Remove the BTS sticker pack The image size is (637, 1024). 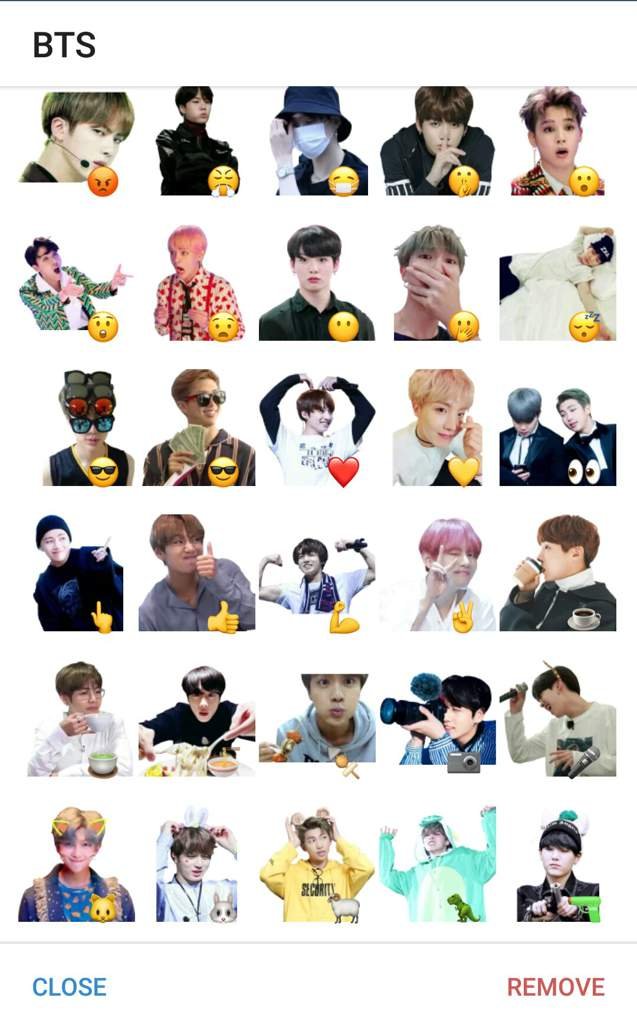(556, 987)
